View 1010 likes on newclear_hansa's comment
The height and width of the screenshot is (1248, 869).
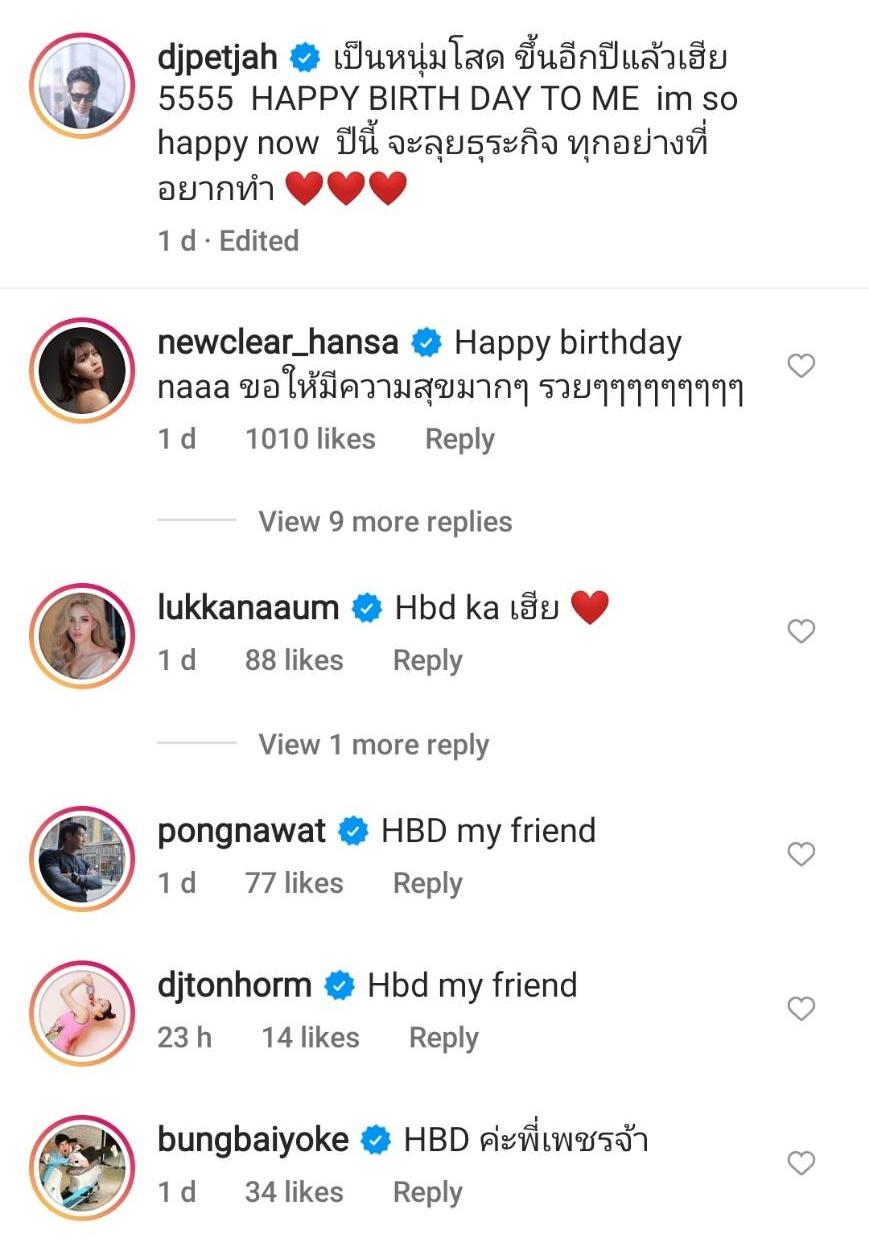[310, 439]
